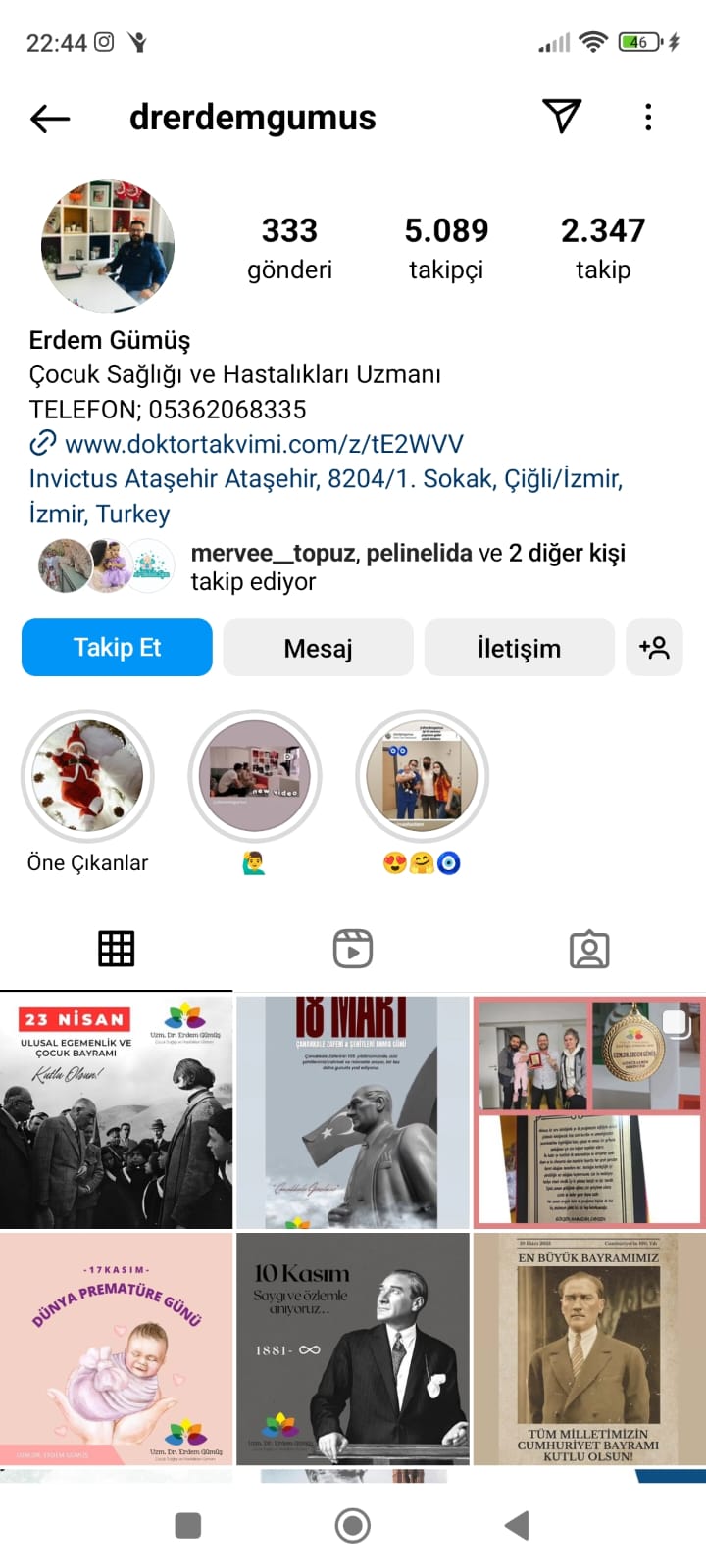706x1568 pixels.
Task: Open the Öne Çıkanlar story highlight
Action: pyautogui.click(x=87, y=776)
